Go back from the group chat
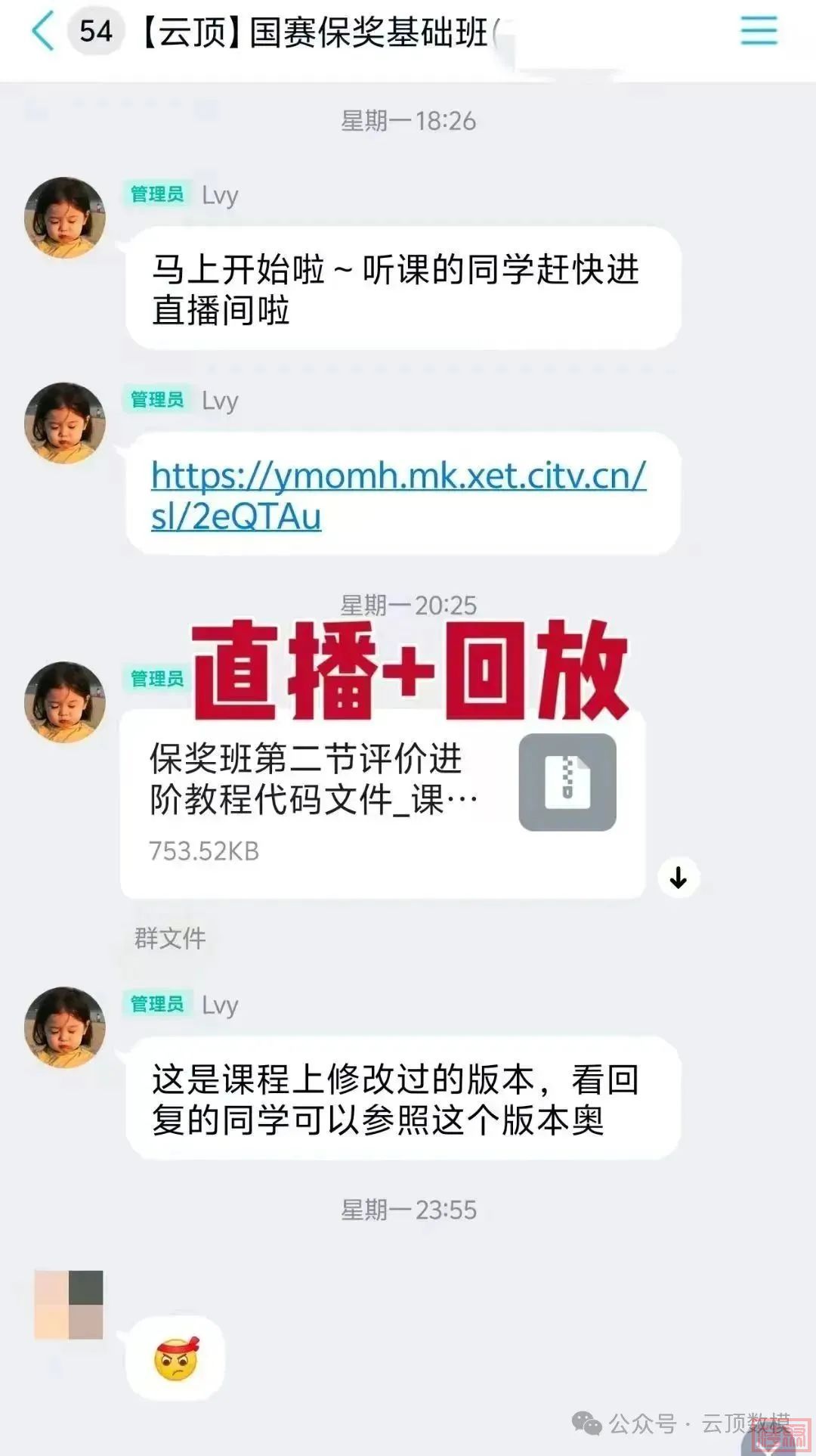This screenshot has width=816, height=1456. click(43, 32)
